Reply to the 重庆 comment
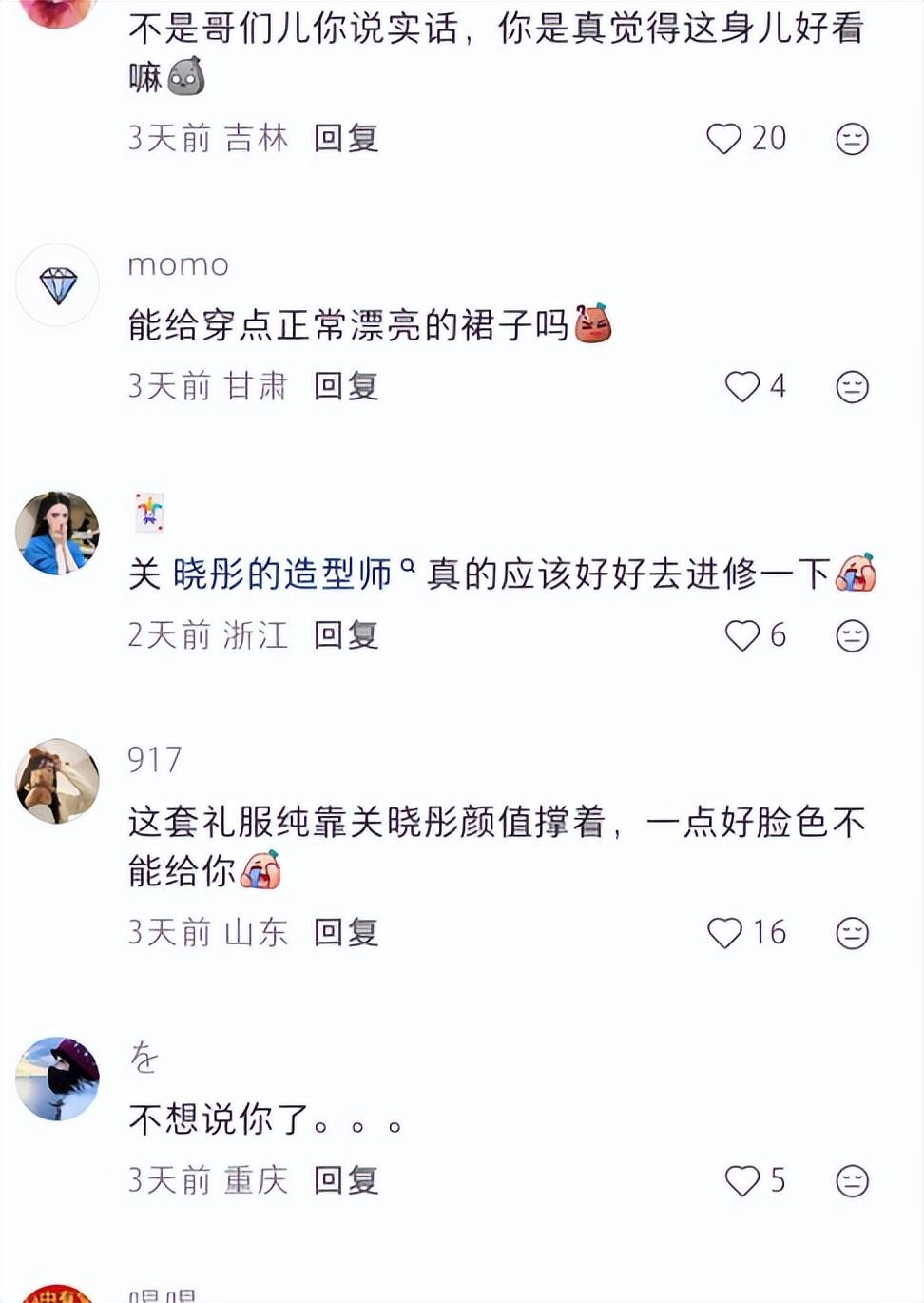This screenshot has width=924, height=1303. click(346, 1180)
